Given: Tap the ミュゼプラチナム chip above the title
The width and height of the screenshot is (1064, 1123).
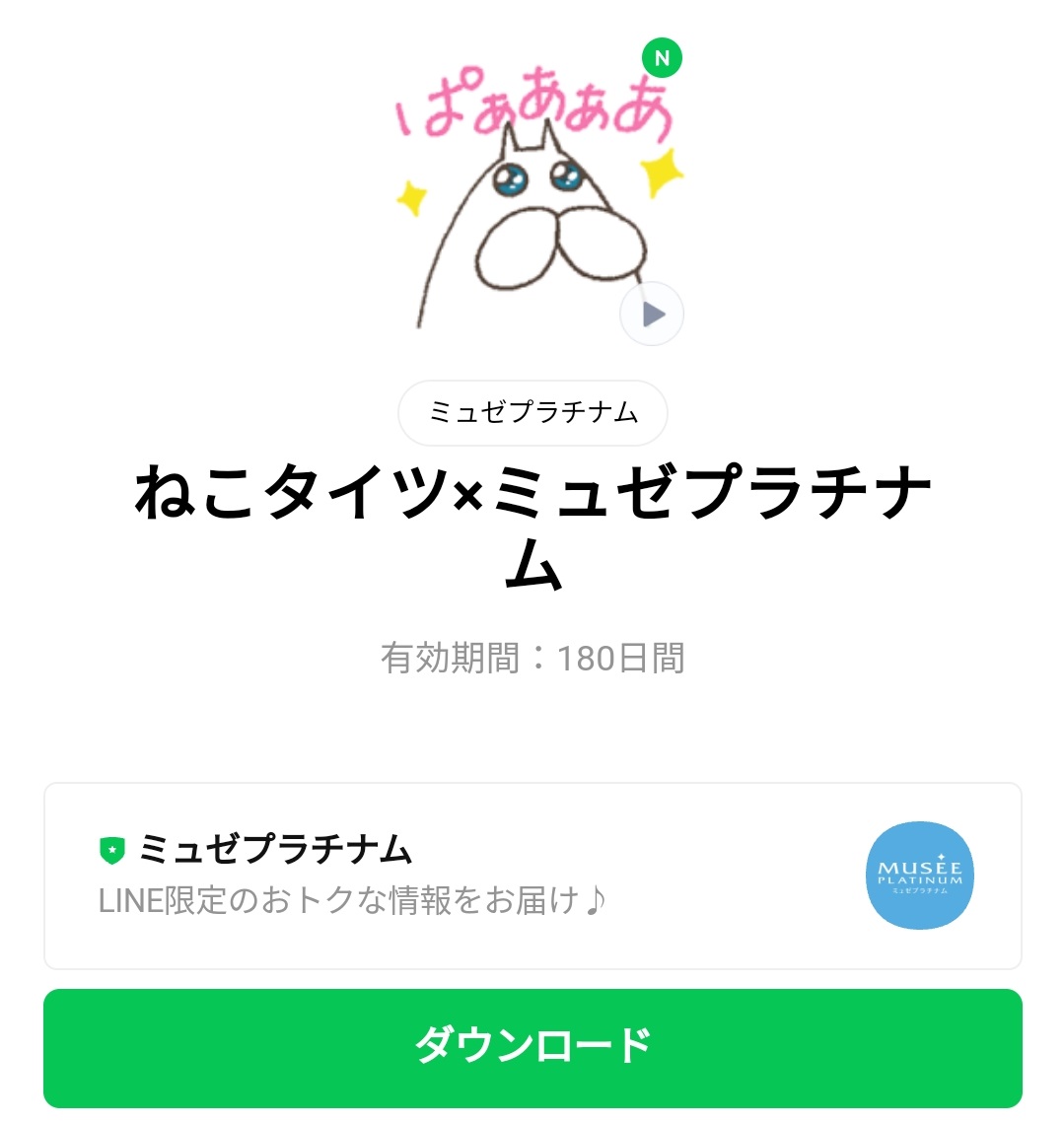Looking at the screenshot, I should [532, 412].
